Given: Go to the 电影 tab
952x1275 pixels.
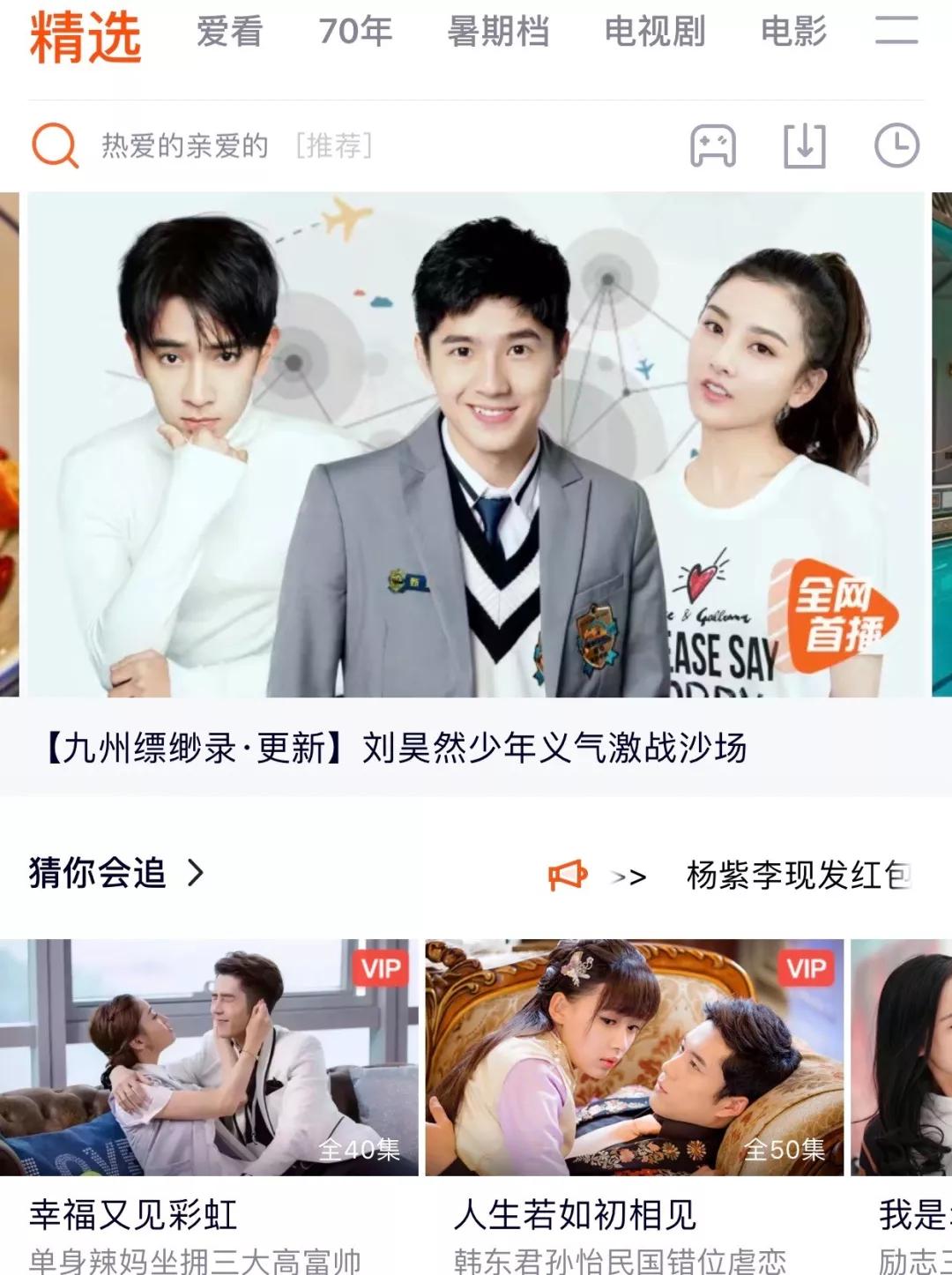Looking at the screenshot, I should pos(793,33).
